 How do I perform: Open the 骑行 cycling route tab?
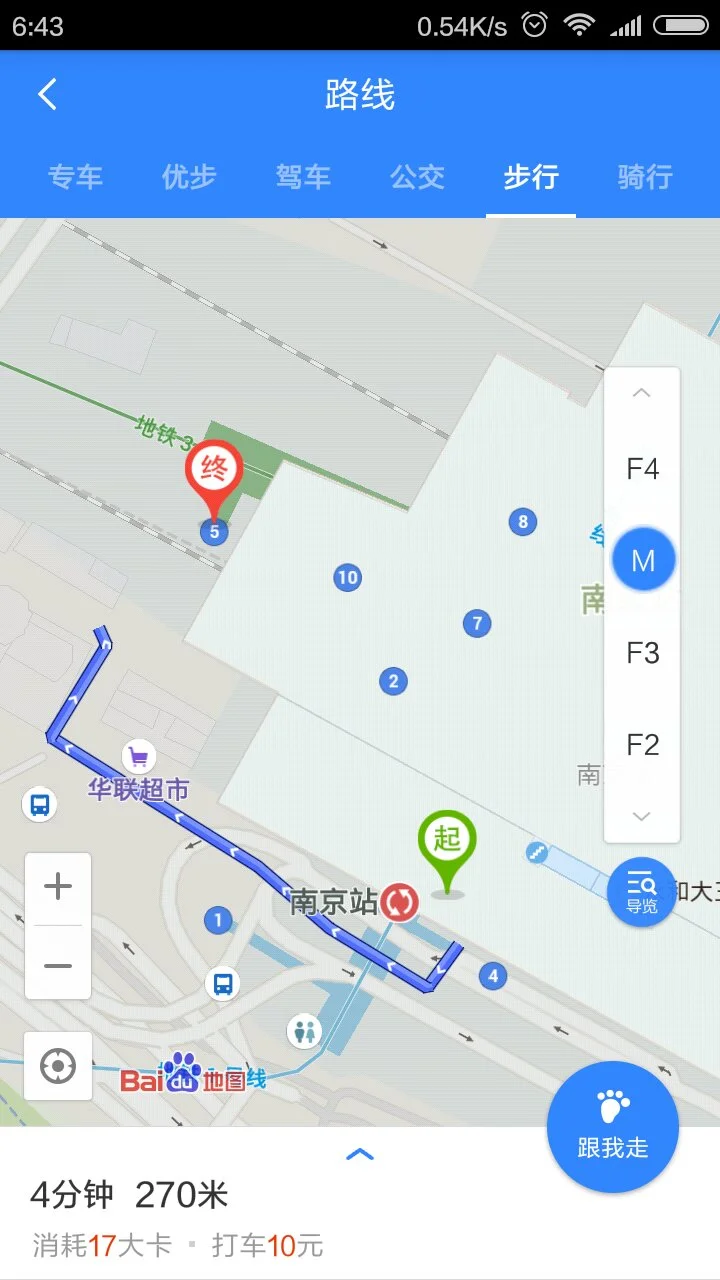[x=644, y=176]
